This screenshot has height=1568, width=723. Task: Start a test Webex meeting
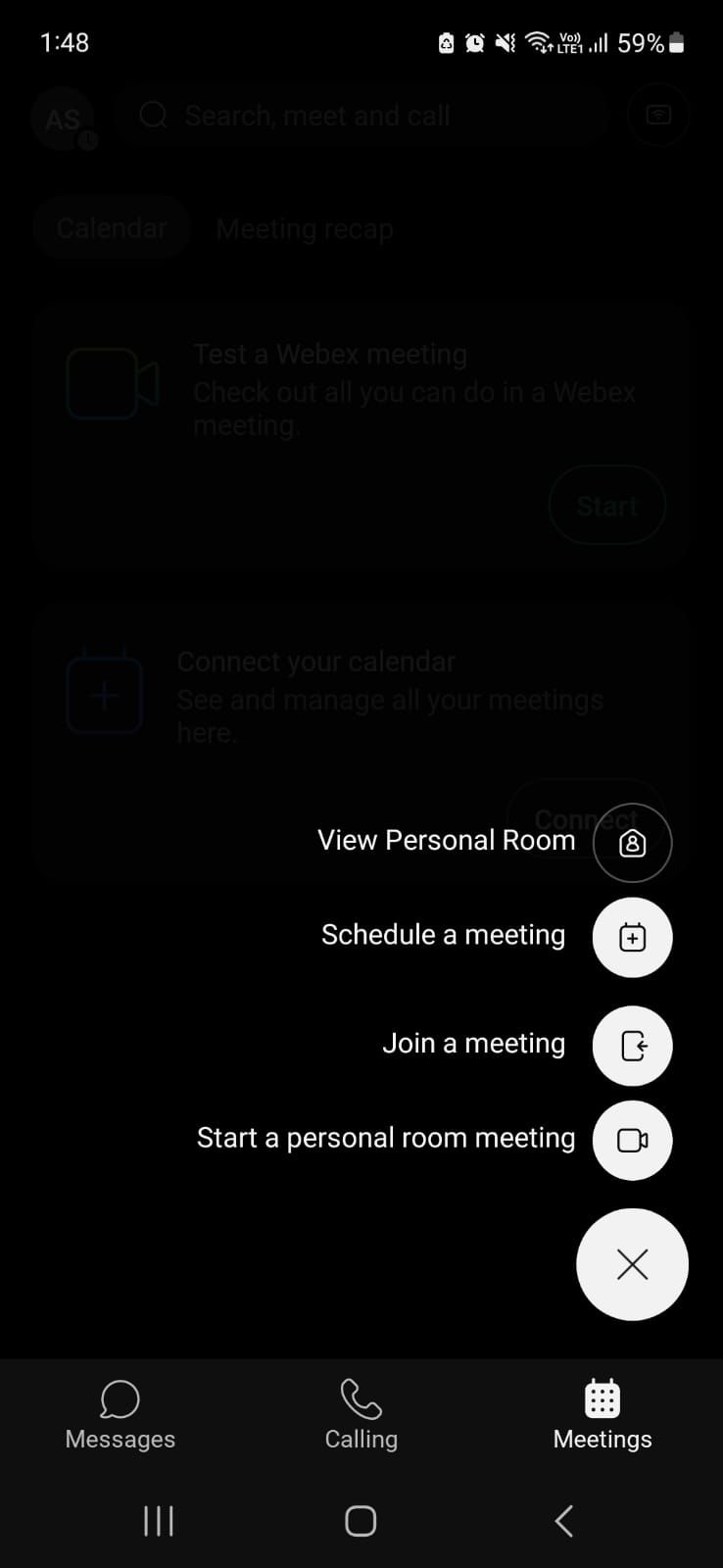coord(606,505)
